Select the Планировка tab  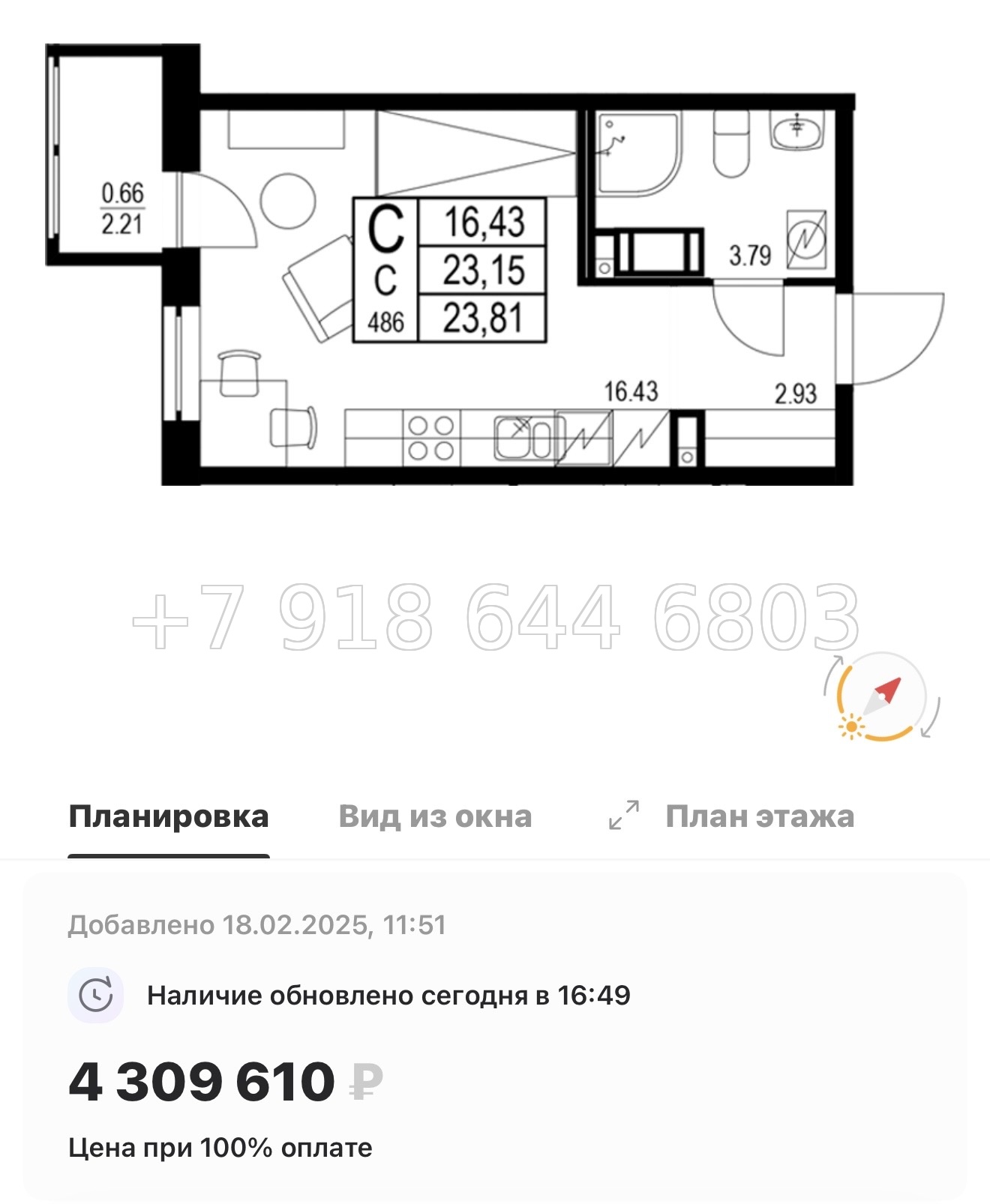point(166,817)
